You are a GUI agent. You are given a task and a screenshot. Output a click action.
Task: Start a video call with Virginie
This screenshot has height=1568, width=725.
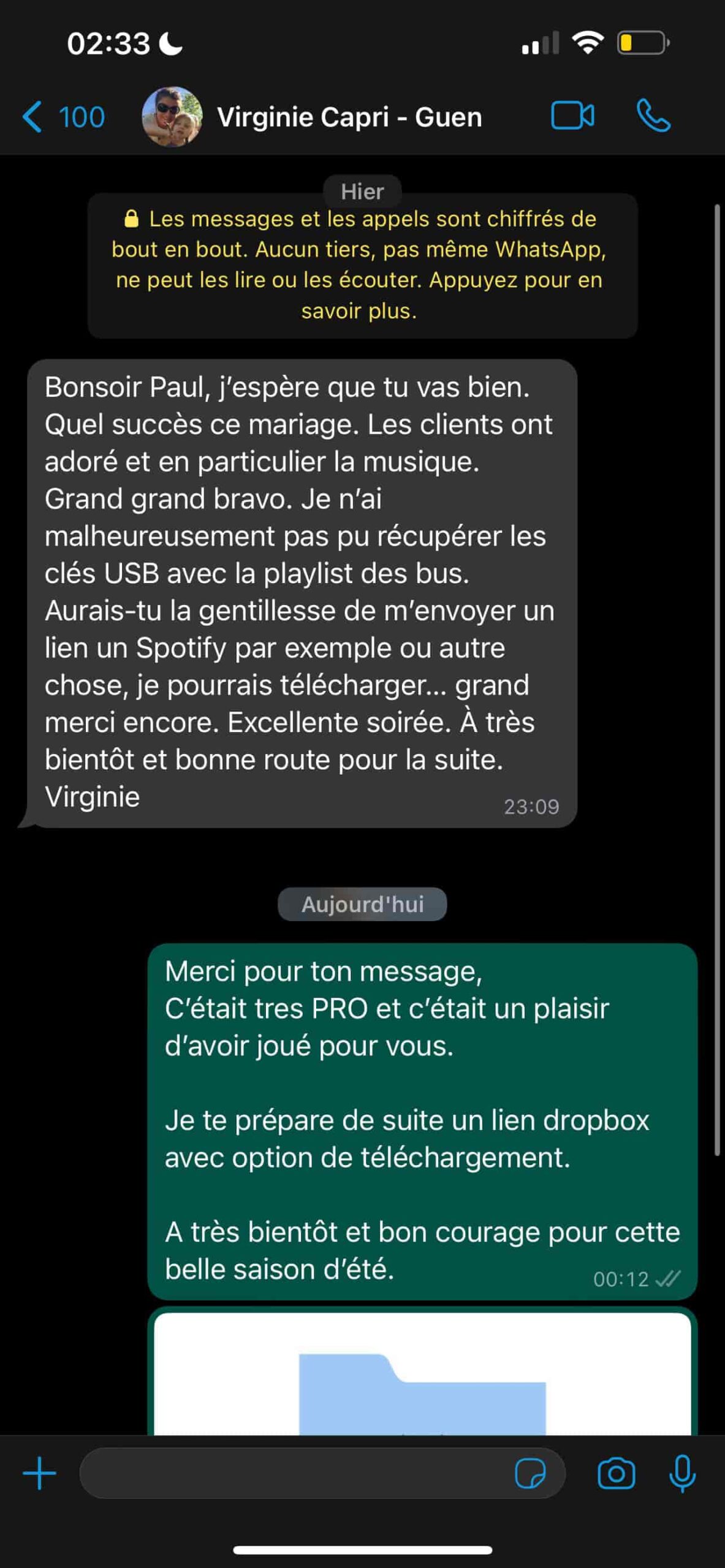click(x=572, y=116)
